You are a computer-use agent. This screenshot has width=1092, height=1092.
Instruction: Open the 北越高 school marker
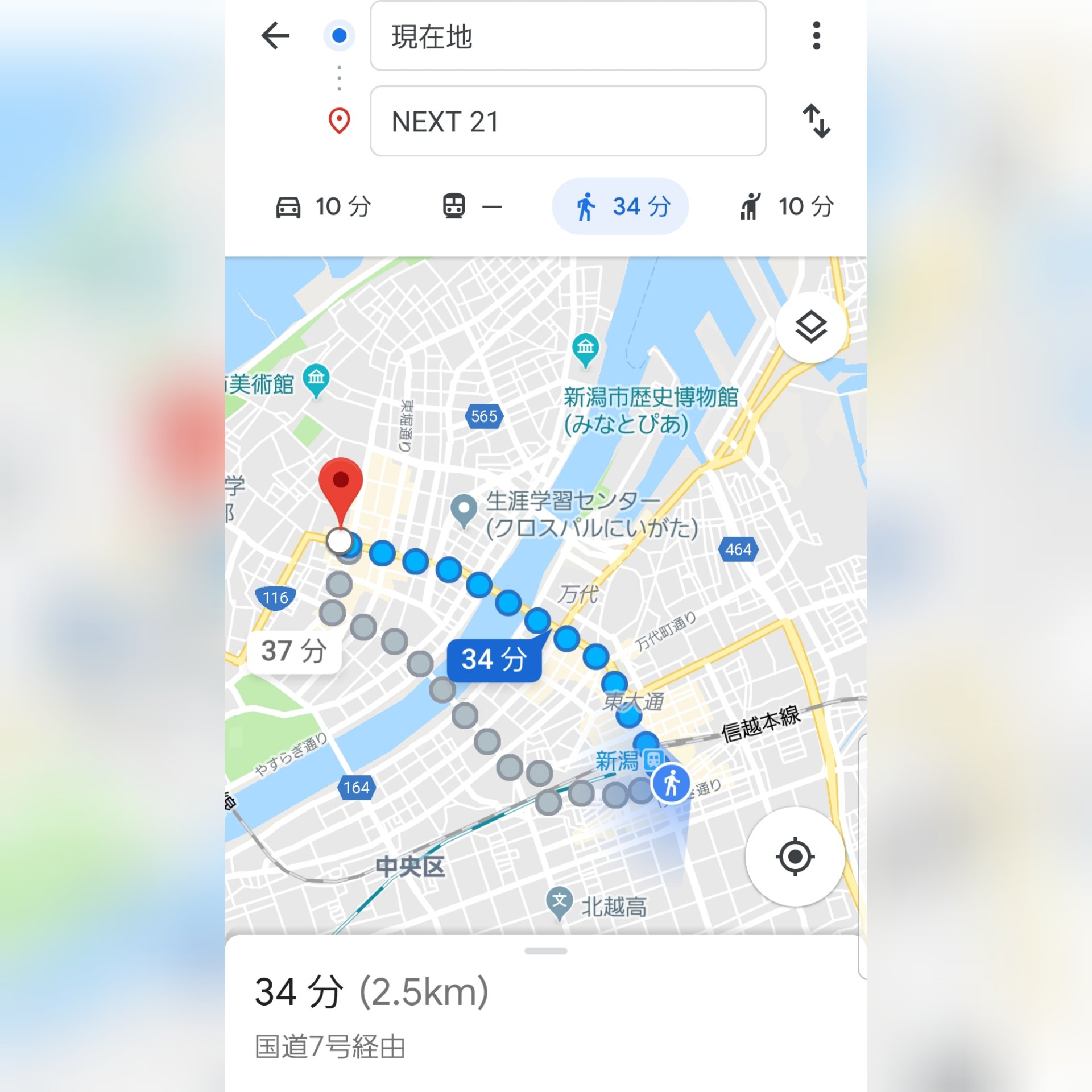tap(559, 902)
